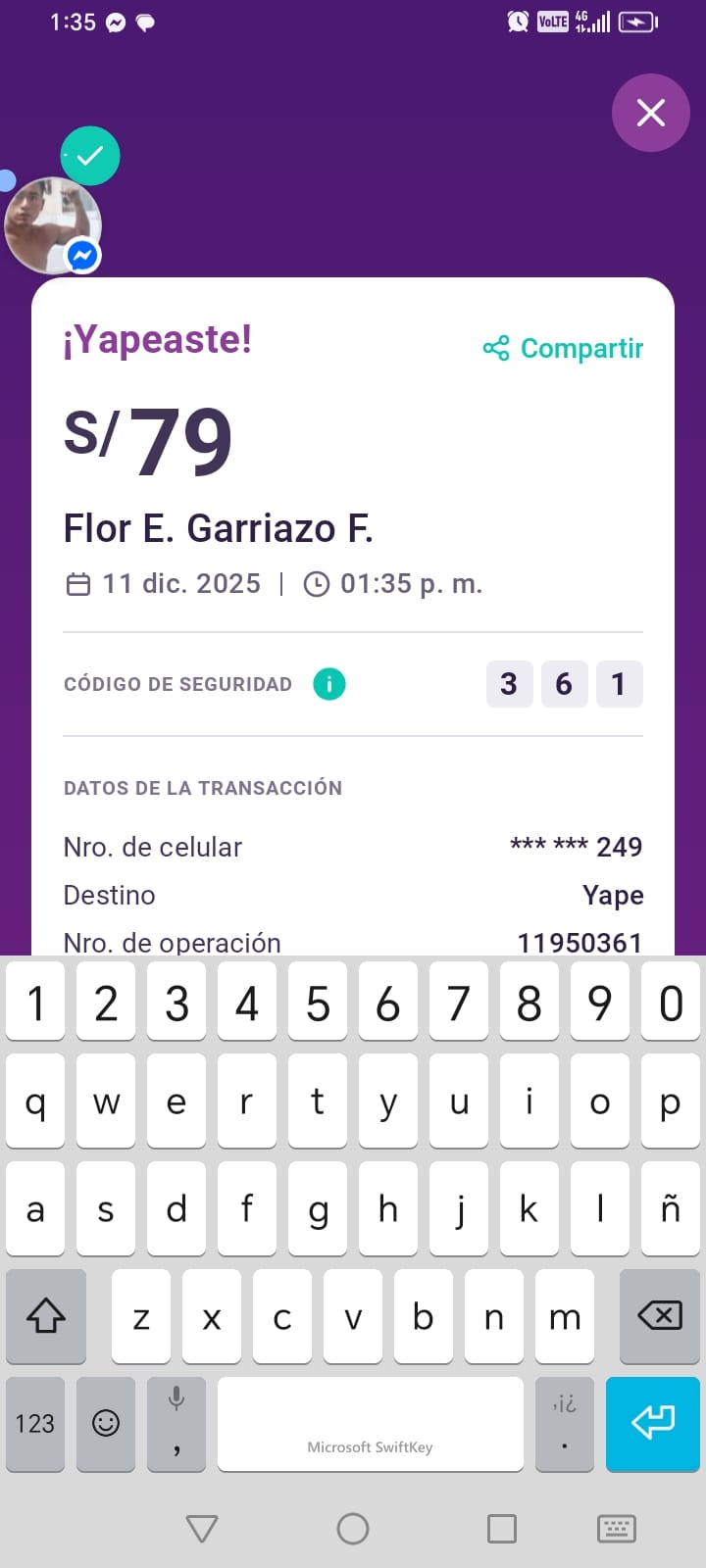Image resolution: width=706 pixels, height=1568 pixels.
Task: Open security code info icon
Action: (x=329, y=684)
